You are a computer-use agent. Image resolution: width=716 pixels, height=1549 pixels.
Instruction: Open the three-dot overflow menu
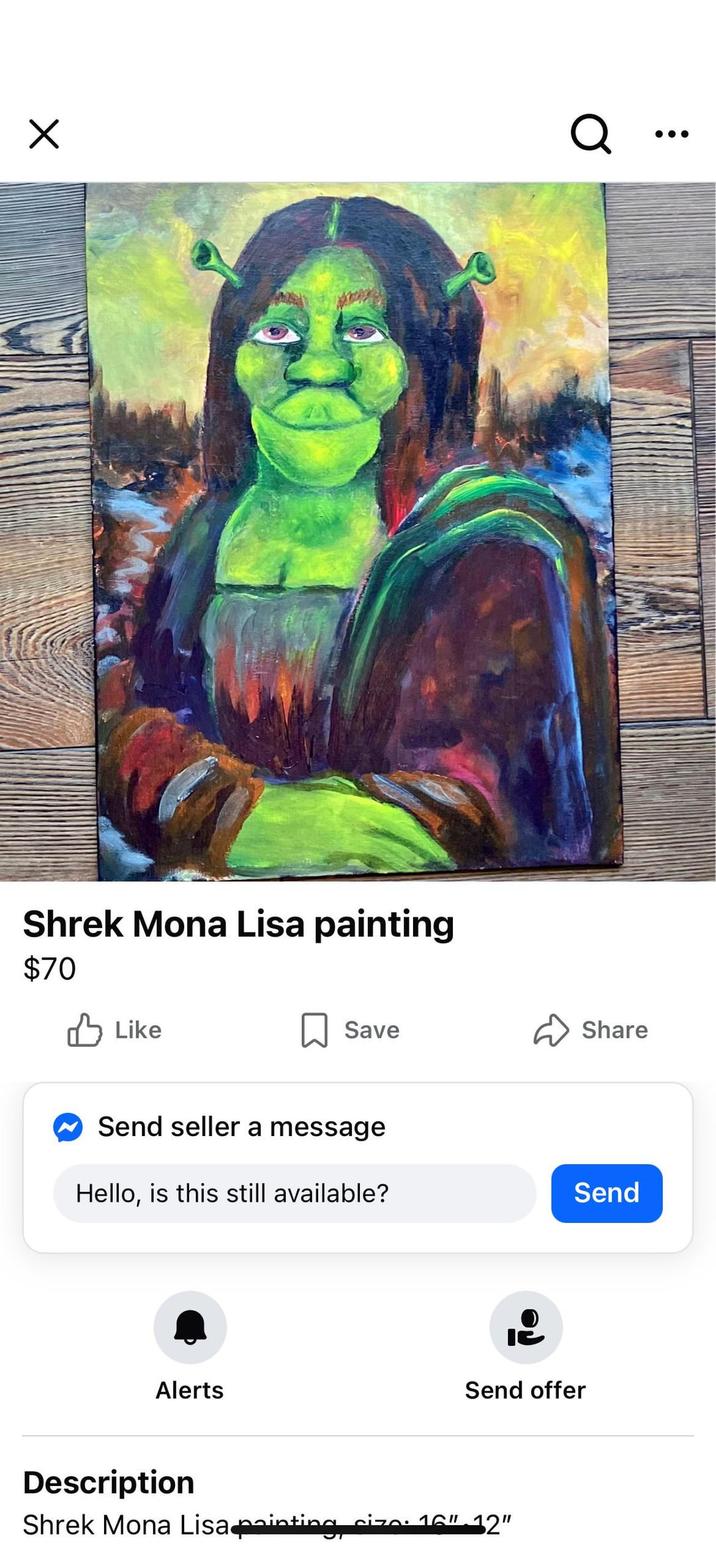tap(671, 134)
